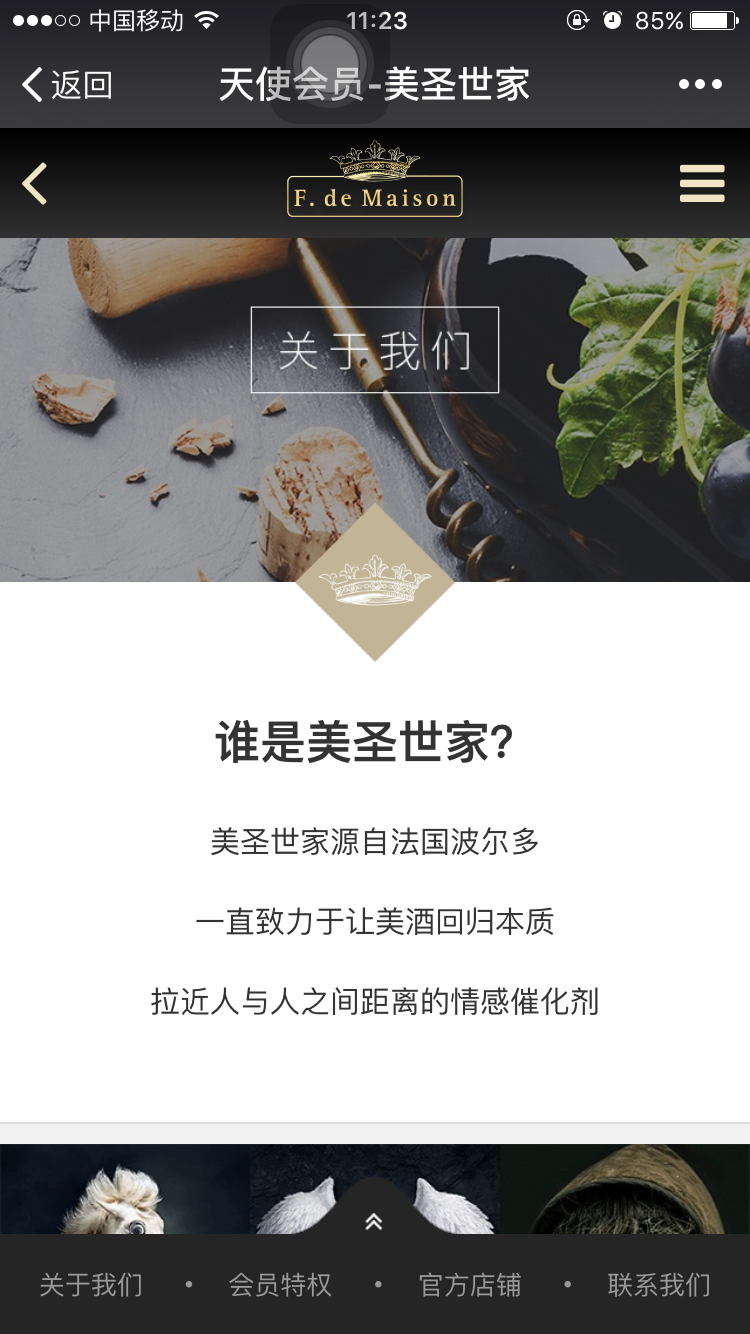Open 官方店铺 section
The width and height of the screenshot is (750, 1334).
pyautogui.click(x=470, y=1285)
